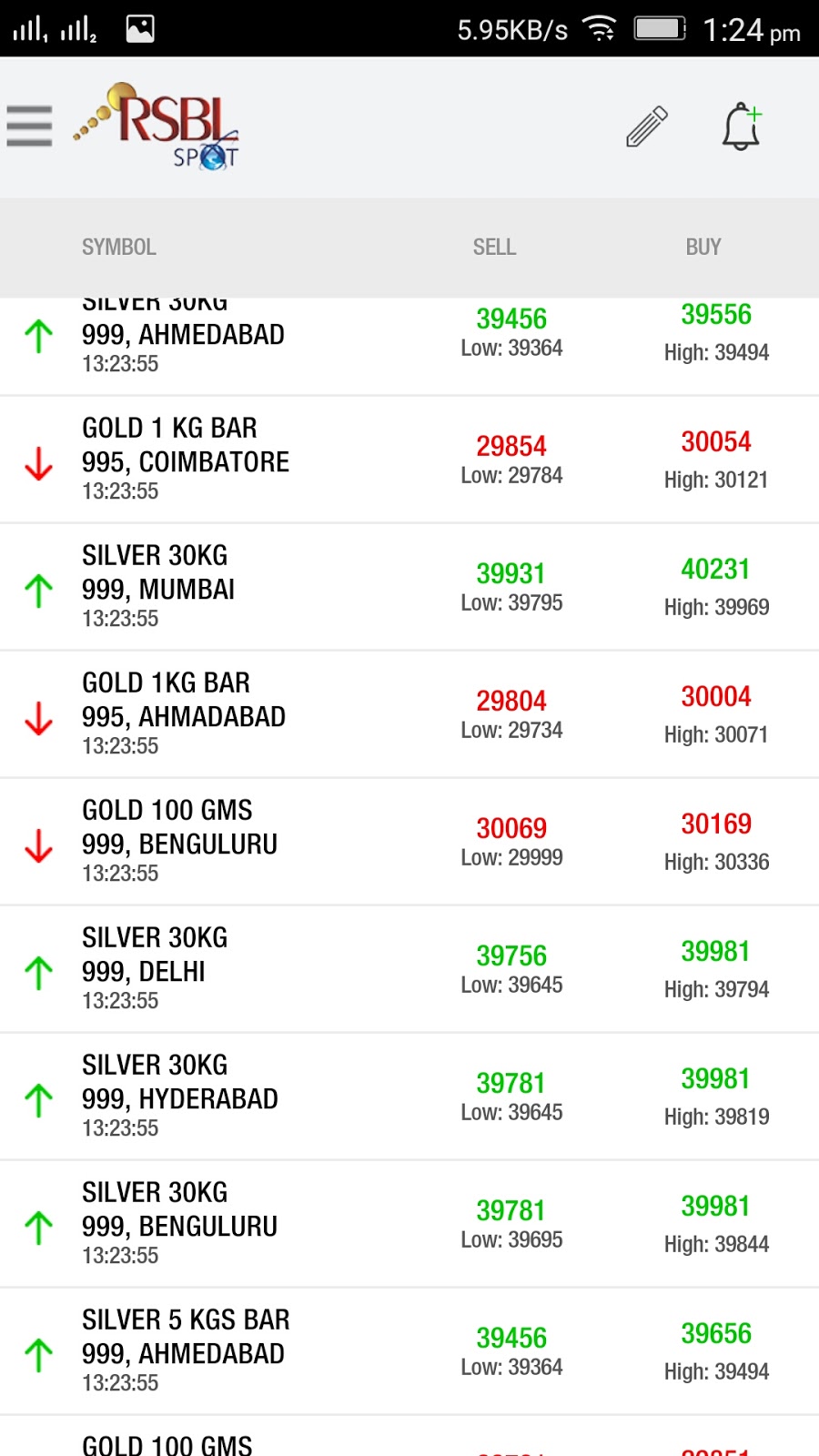Image resolution: width=819 pixels, height=1456 pixels.
Task: Add a price alert with the bell icon
Action: pyautogui.click(x=742, y=126)
